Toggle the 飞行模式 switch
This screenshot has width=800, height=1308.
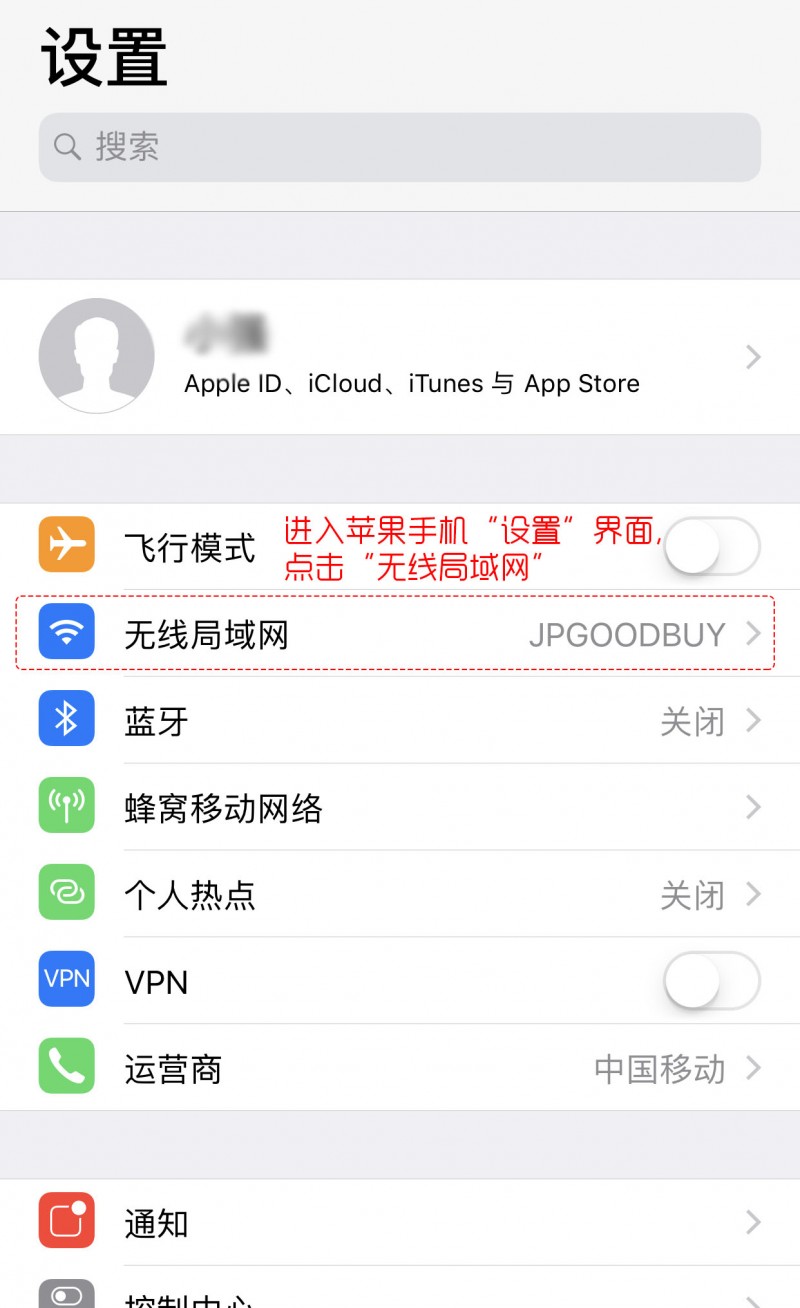pyautogui.click(x=711, y=546)
